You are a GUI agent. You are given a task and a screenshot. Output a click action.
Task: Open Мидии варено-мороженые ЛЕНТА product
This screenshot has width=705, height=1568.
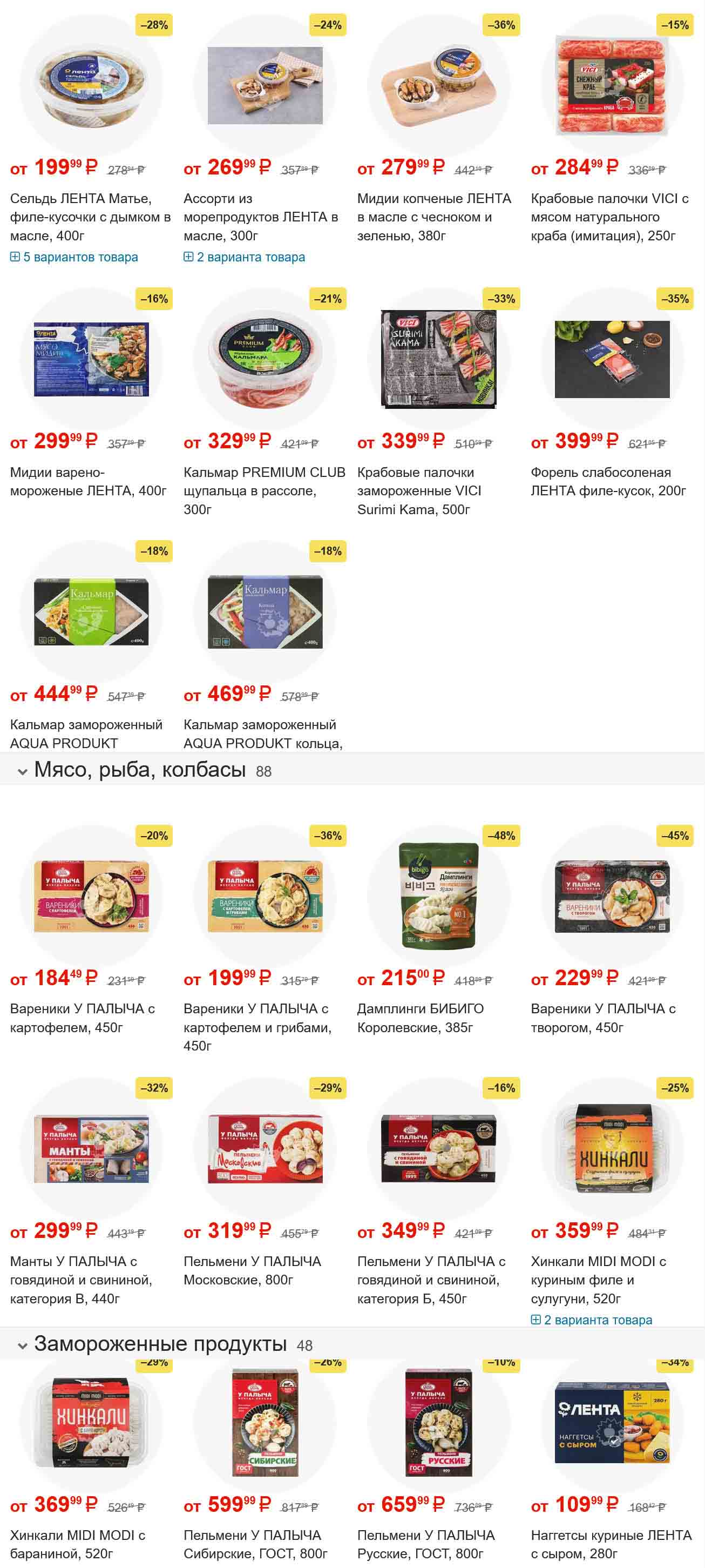point(87,481)
